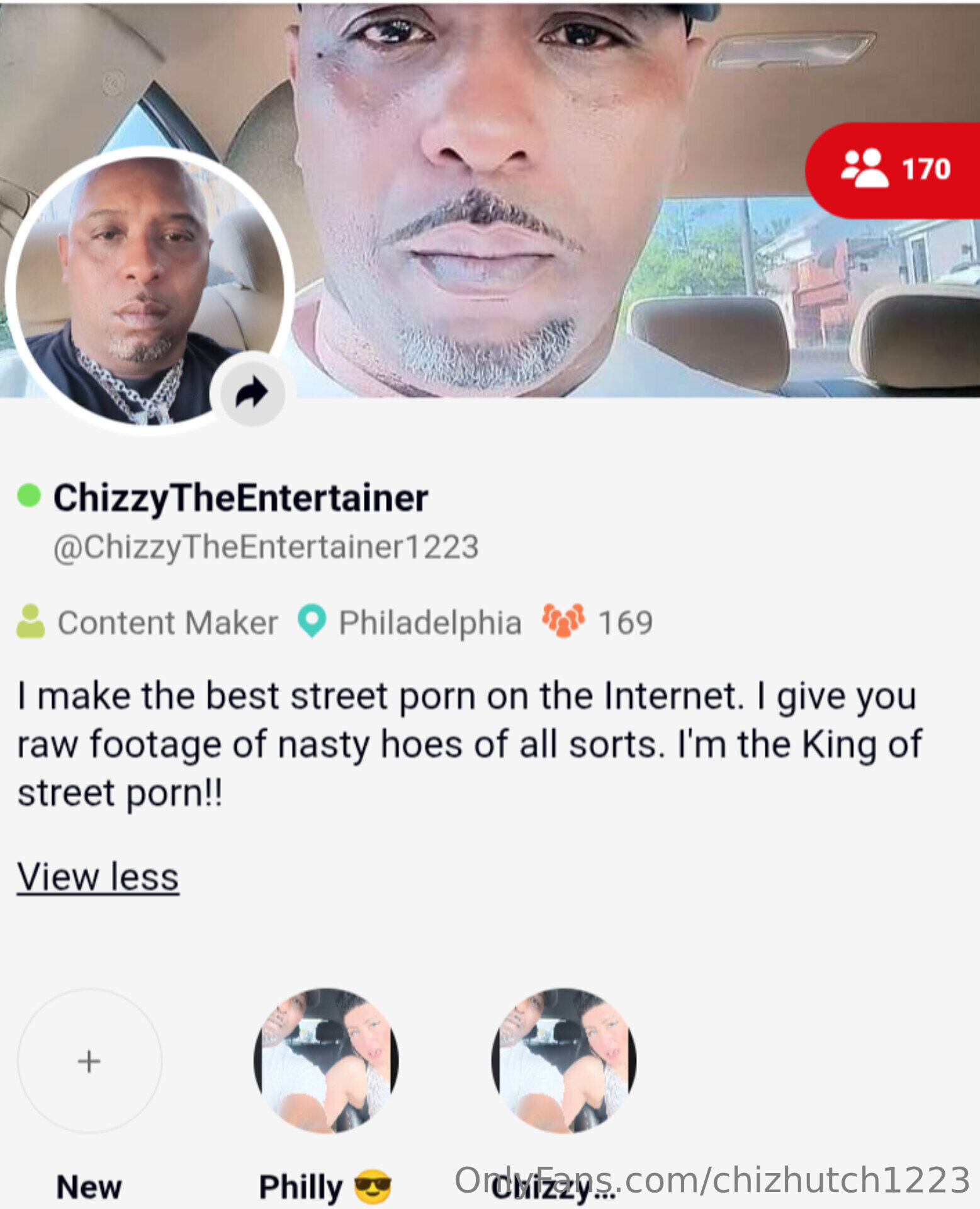The height and width of the screenshot is (1209, 980).
Task: Open the Chizzy... highlight
Action: [x=563, y=1061]
